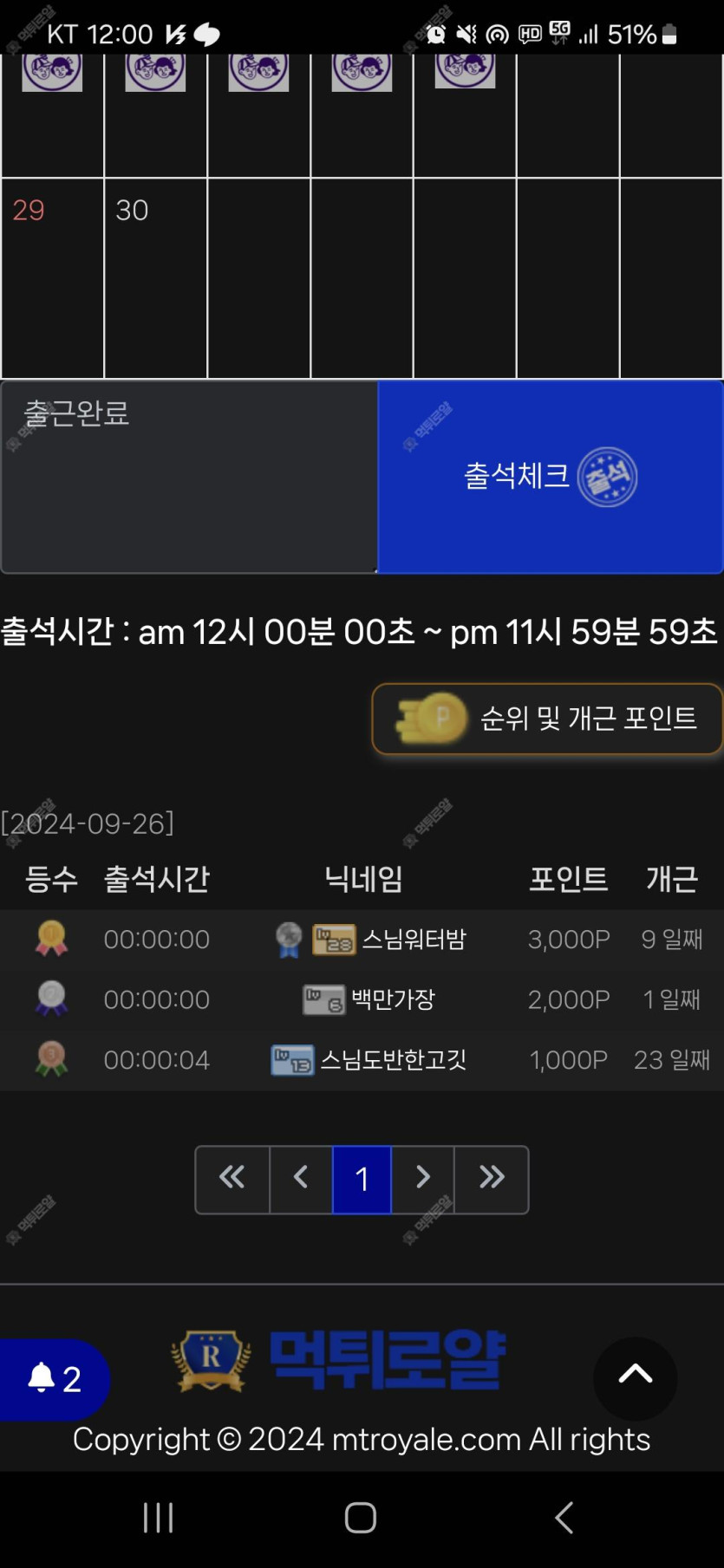Tap the scroll-to-top arrow button

(x=635, y=1376)
